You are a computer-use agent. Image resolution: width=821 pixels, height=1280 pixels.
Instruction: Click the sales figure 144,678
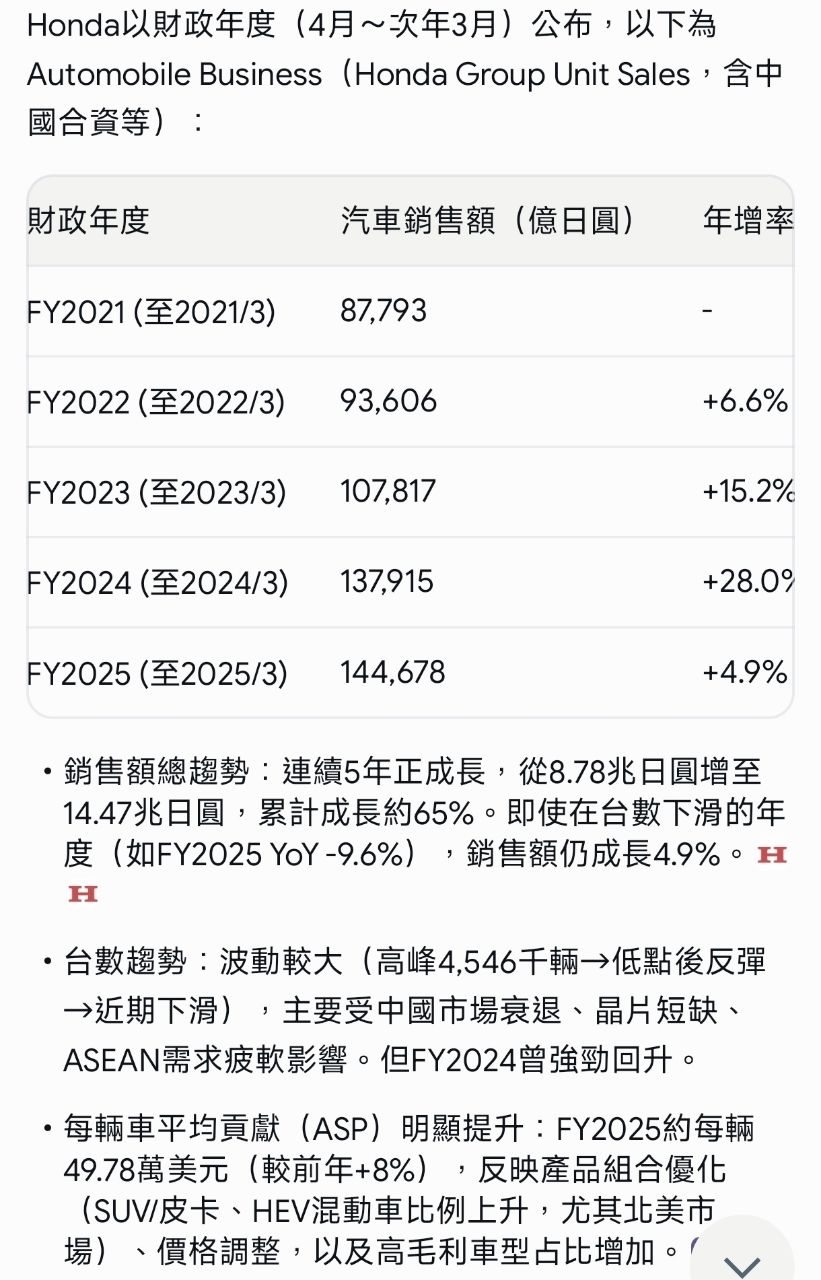[x=392, y=673]
